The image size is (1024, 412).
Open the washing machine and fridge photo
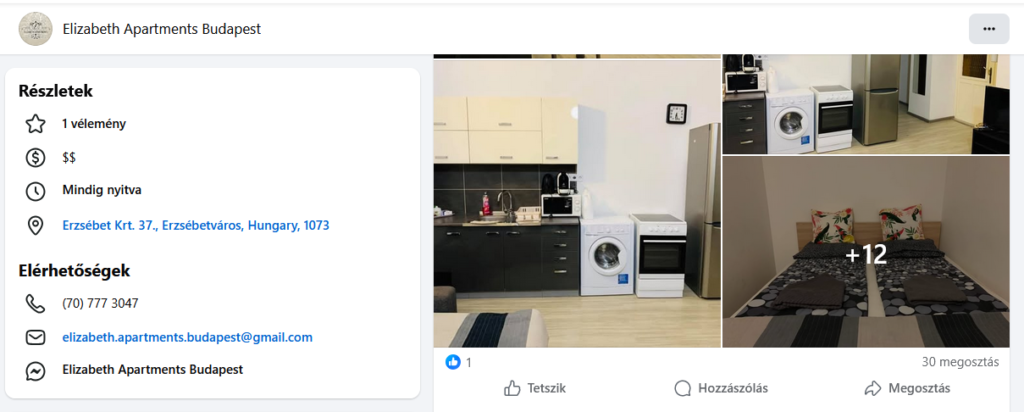tap(865, 105)
